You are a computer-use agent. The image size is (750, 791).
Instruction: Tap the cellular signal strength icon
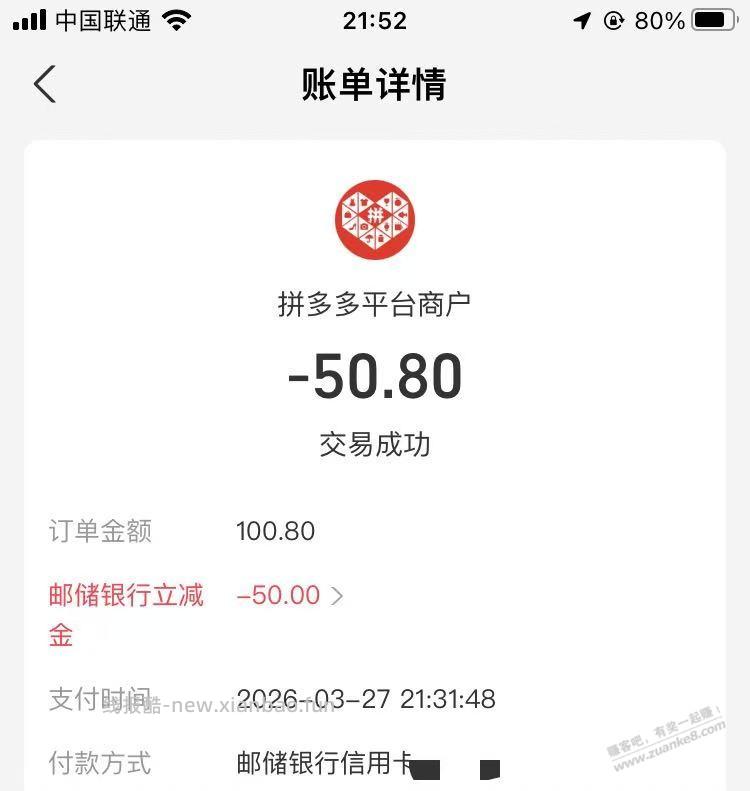[29, 19]
